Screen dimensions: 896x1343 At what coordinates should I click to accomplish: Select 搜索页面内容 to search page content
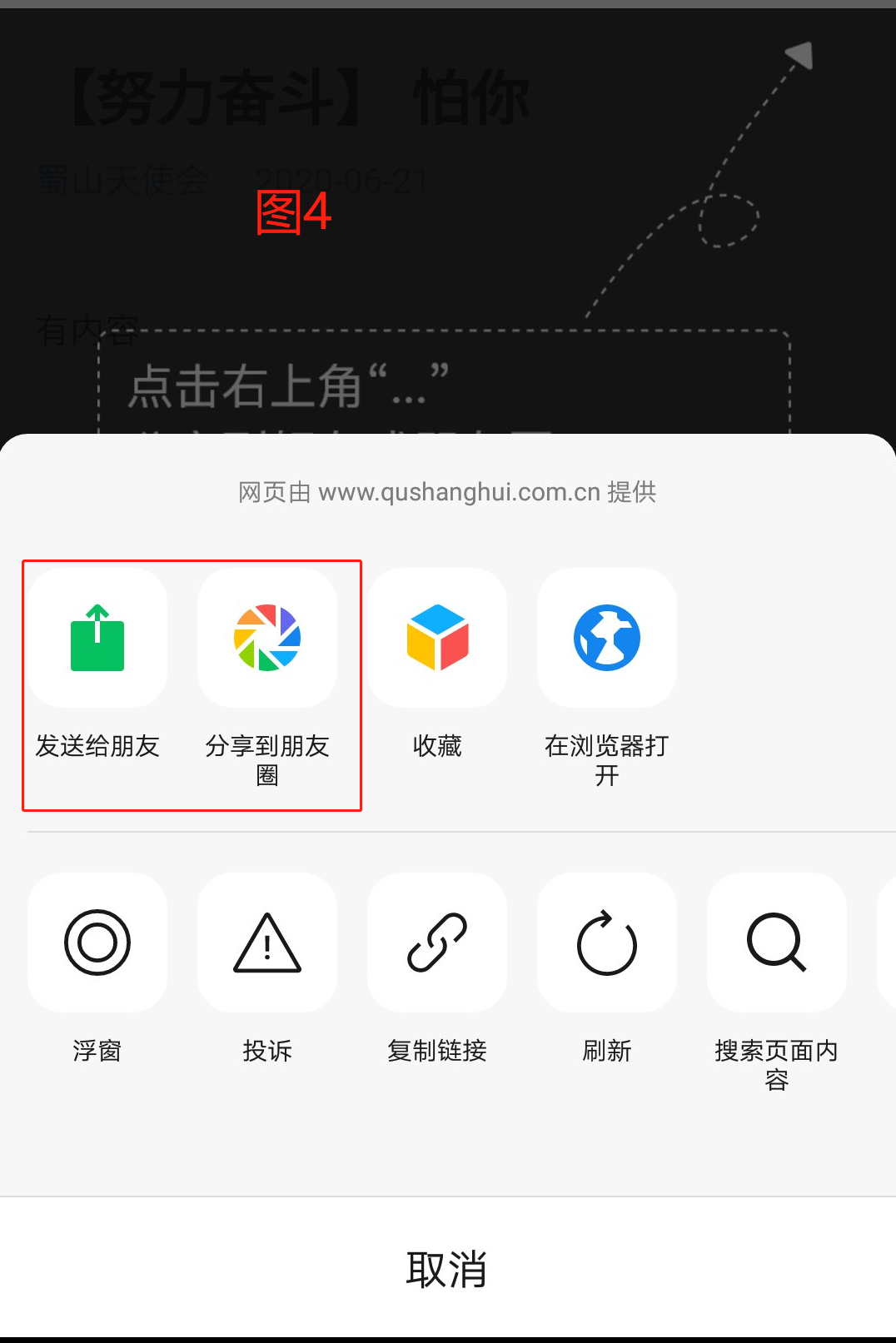point(777,943)
